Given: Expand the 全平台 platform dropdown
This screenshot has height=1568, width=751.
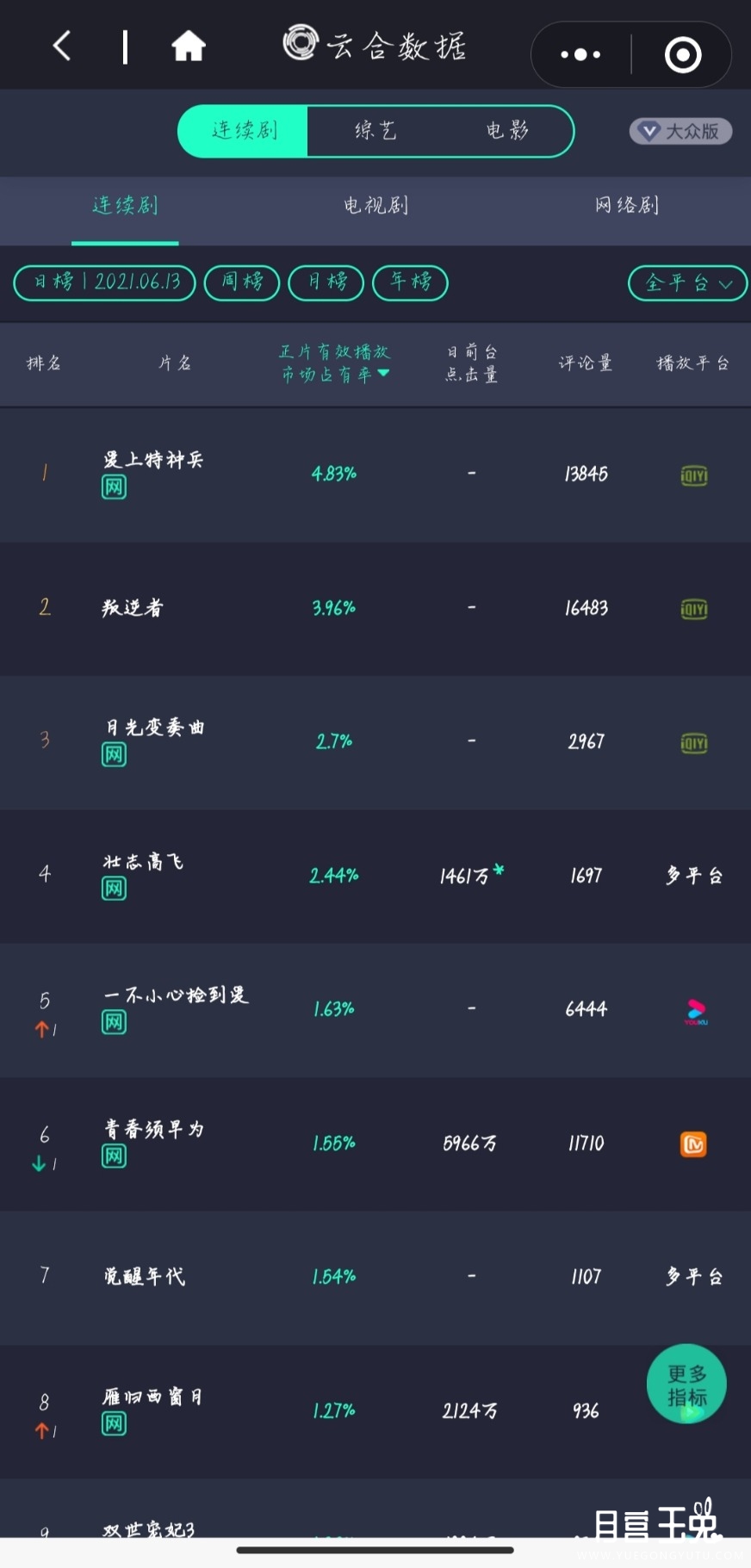Looking at the screenshot, I should pyautogui.click(x=687, y=283).
